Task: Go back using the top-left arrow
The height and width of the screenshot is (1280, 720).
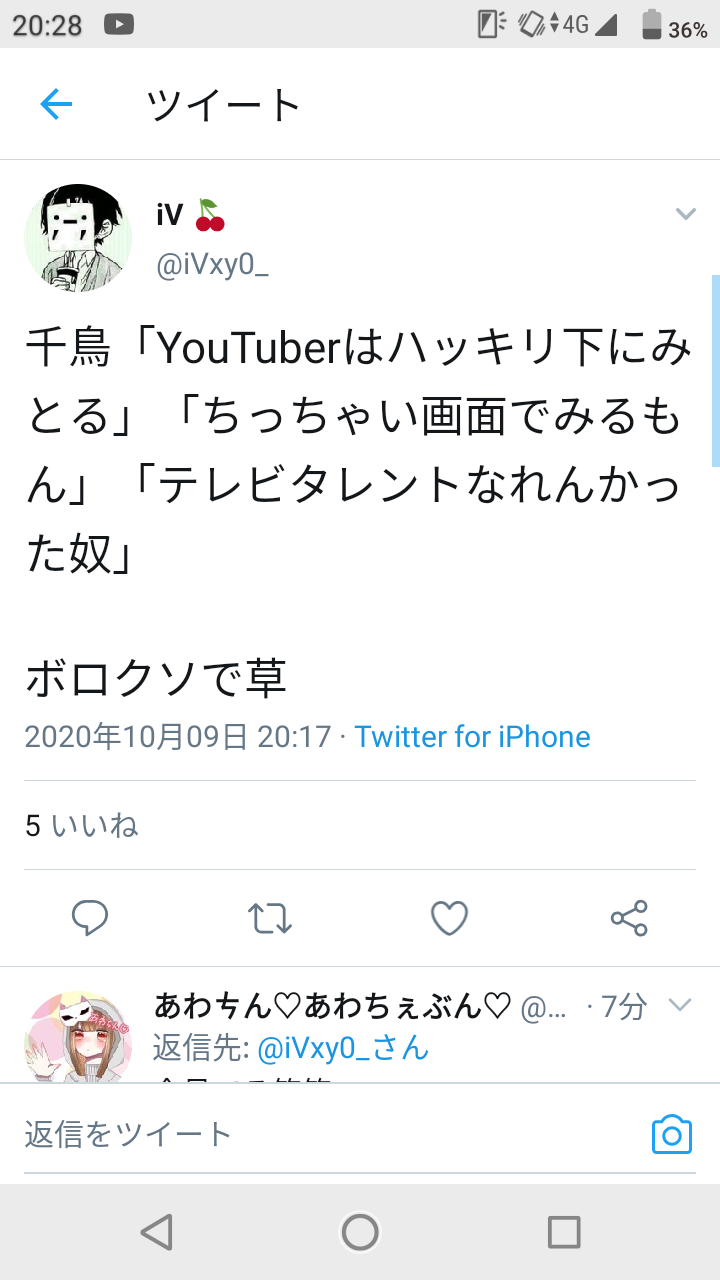Action: (56, 104)
